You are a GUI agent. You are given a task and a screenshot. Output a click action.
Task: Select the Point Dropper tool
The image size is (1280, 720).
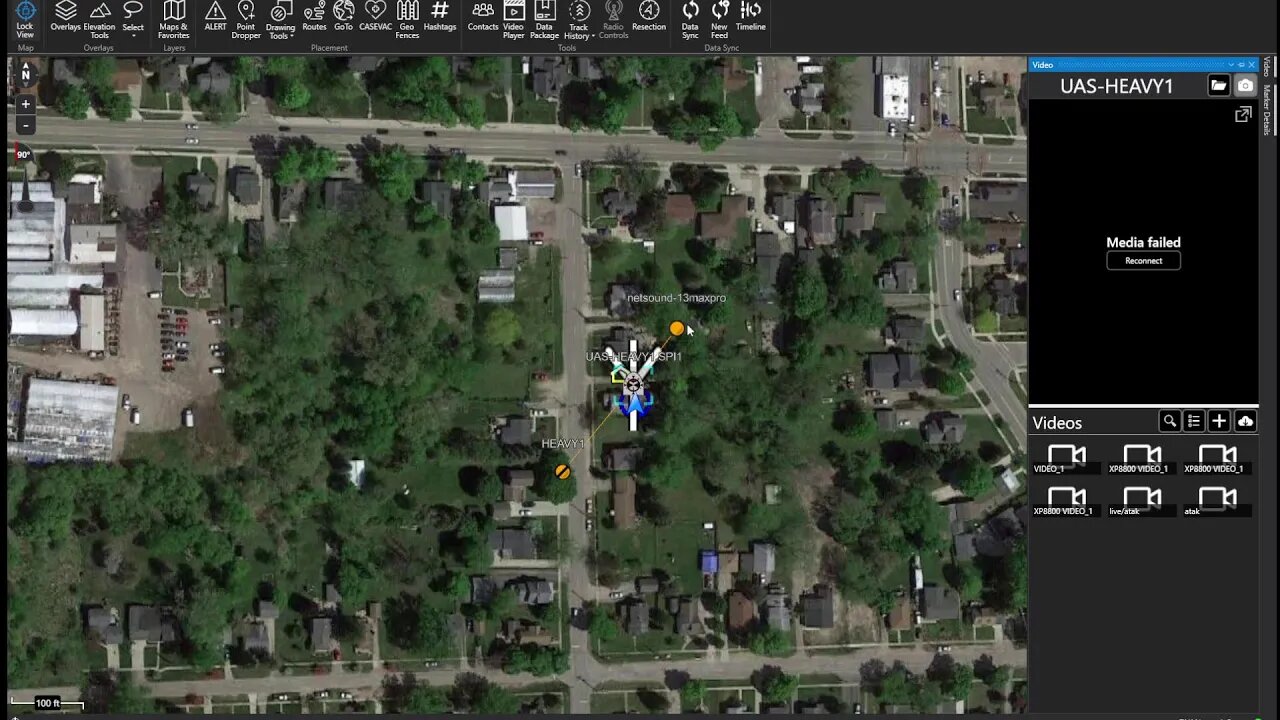click(x=246, y=19)
